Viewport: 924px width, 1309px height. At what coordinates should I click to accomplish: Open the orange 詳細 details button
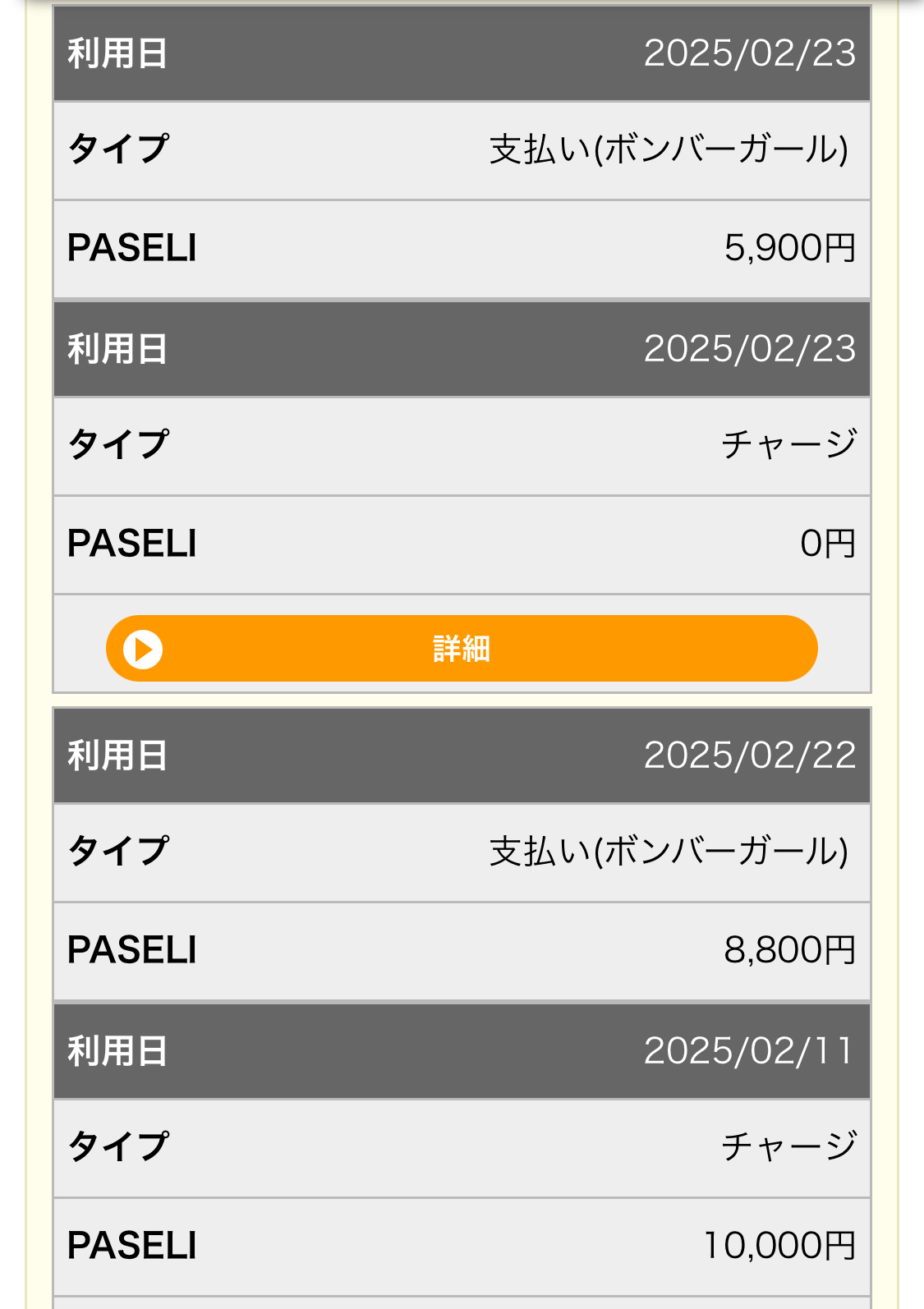tap(462, 648)
